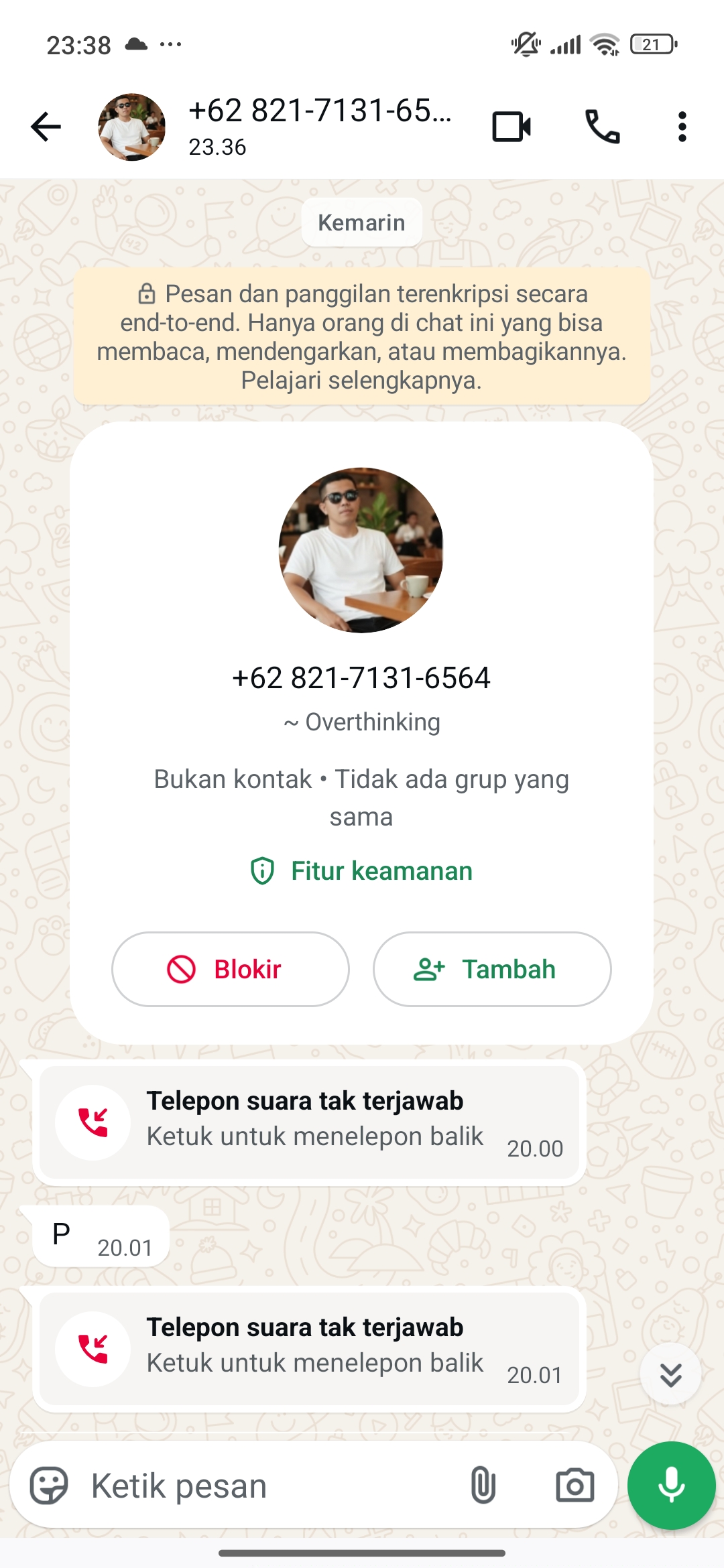Image resolution: width=724 pixels, height=1568 pixels.
Task: Tap the back arrow to leave the chat
Action: 45,127
